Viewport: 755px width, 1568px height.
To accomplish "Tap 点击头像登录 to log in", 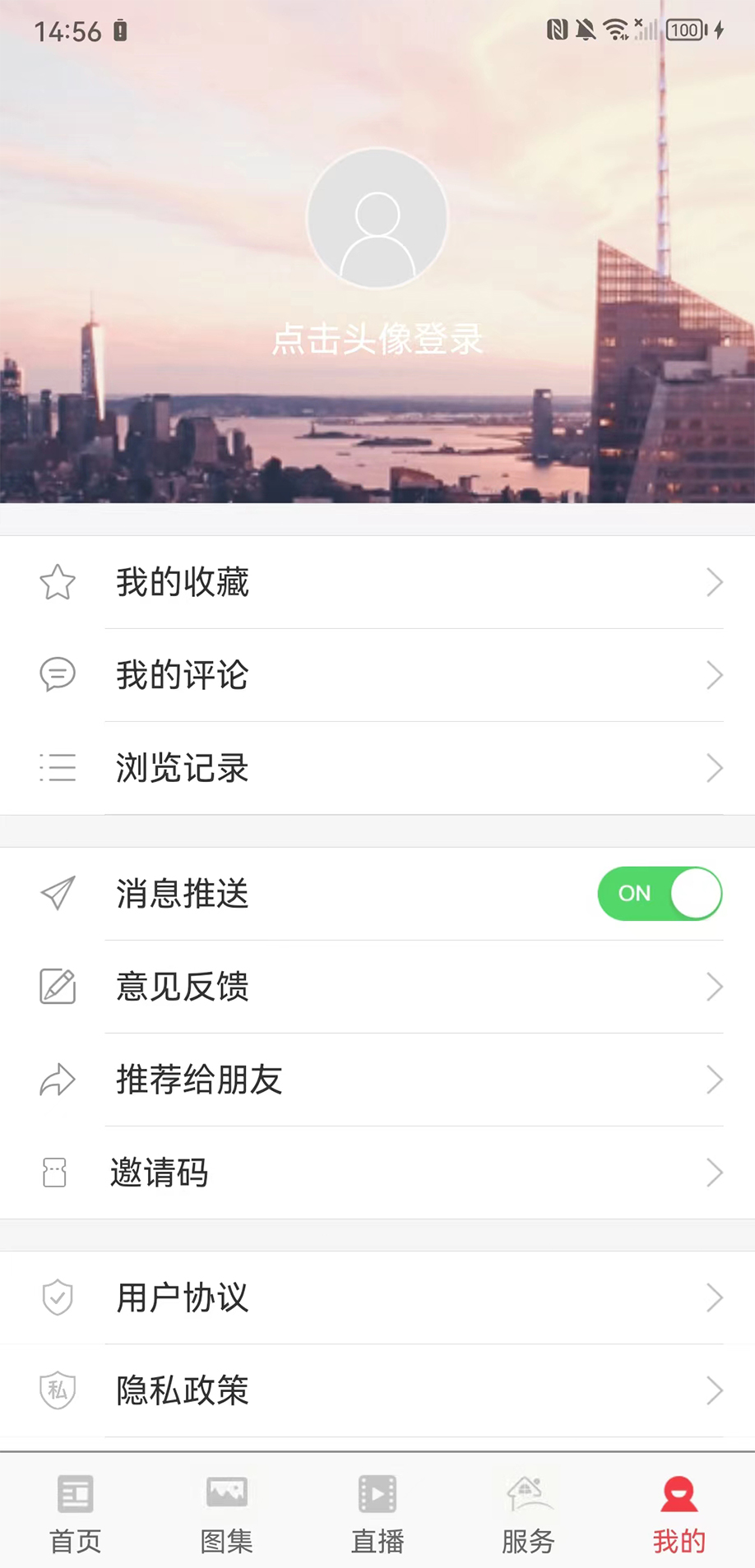I will tap(377, 337).
